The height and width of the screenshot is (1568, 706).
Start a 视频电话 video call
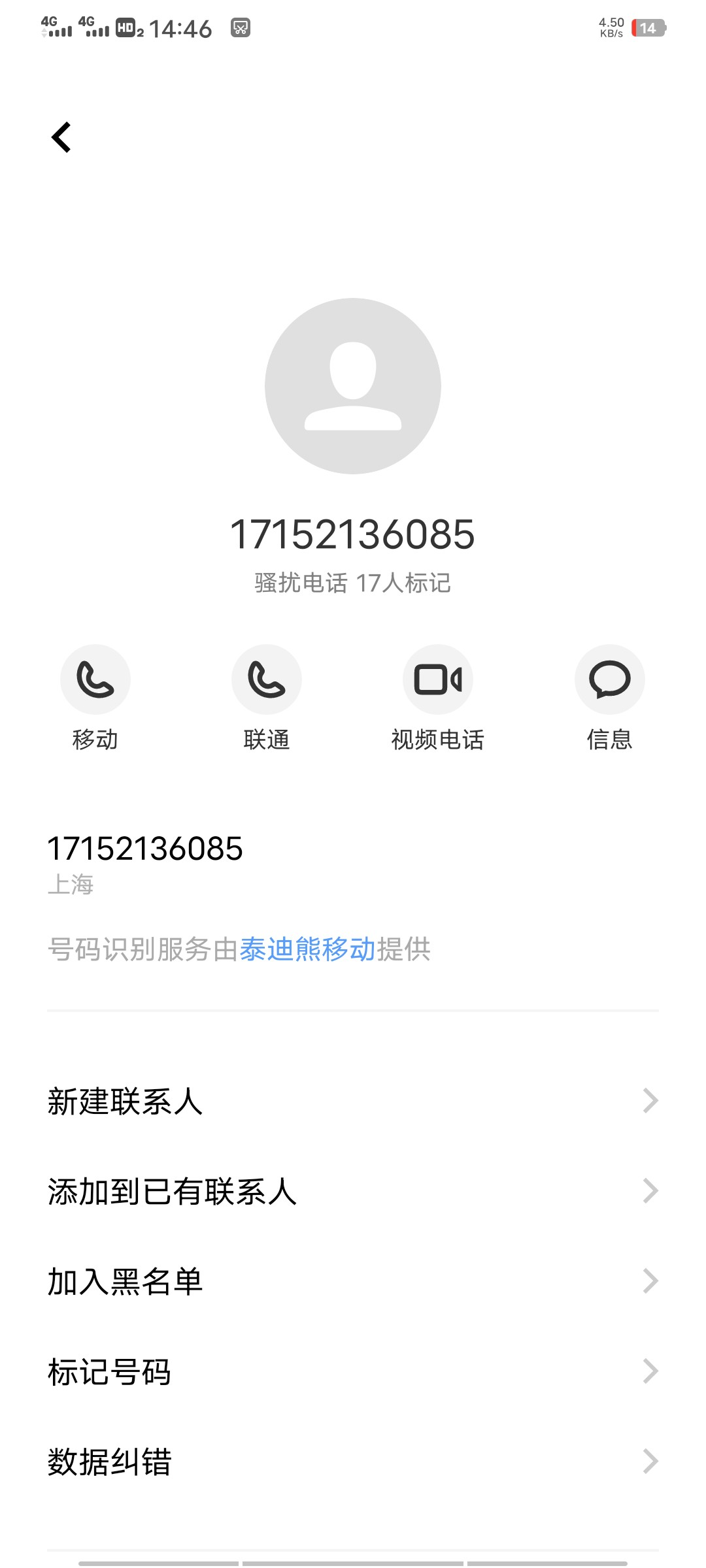pyautogui.click(x=438, y=680)
